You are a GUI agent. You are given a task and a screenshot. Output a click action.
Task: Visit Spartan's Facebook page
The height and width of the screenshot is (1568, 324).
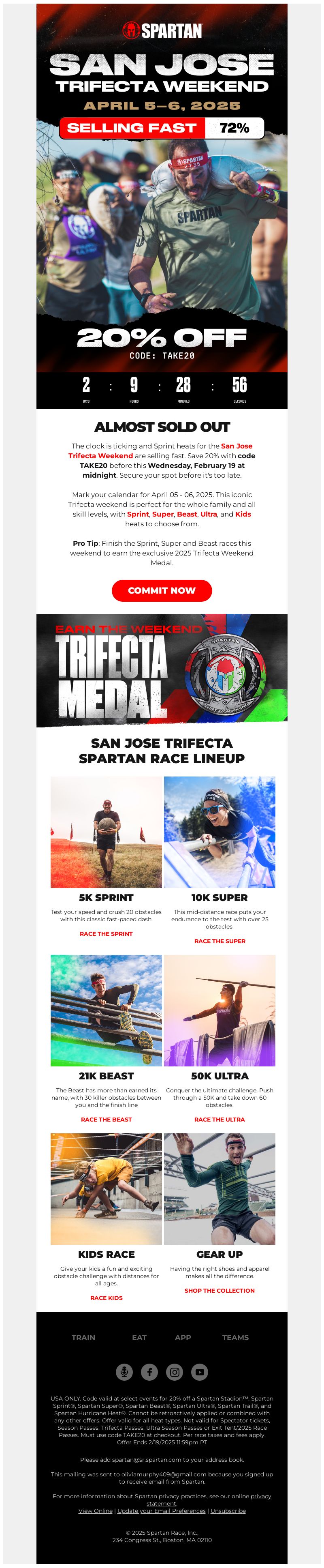click(x=149, y=1371)
